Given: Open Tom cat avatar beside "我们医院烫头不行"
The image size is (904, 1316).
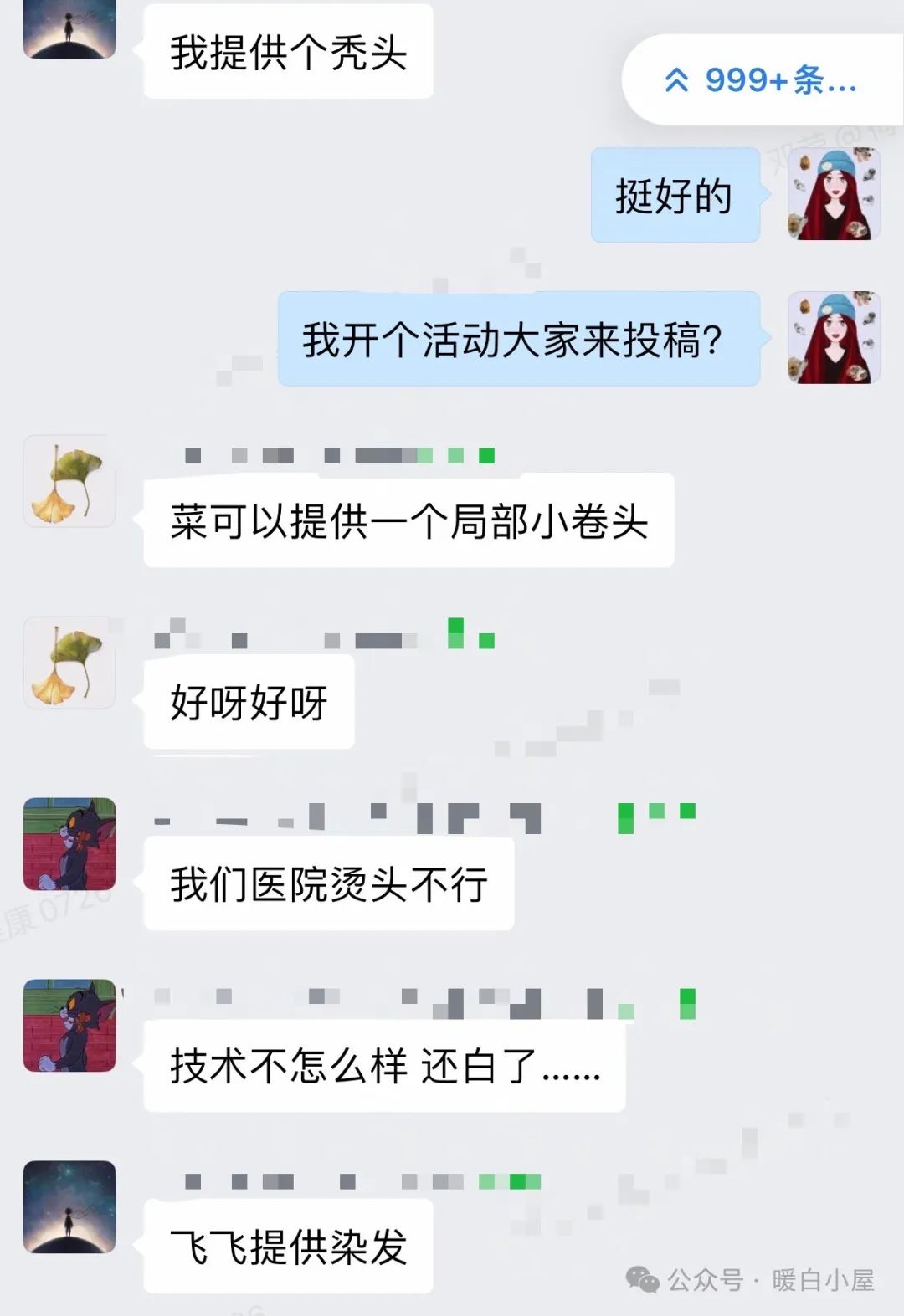Looking at the screenshot, I should click(x=69, y=843).
